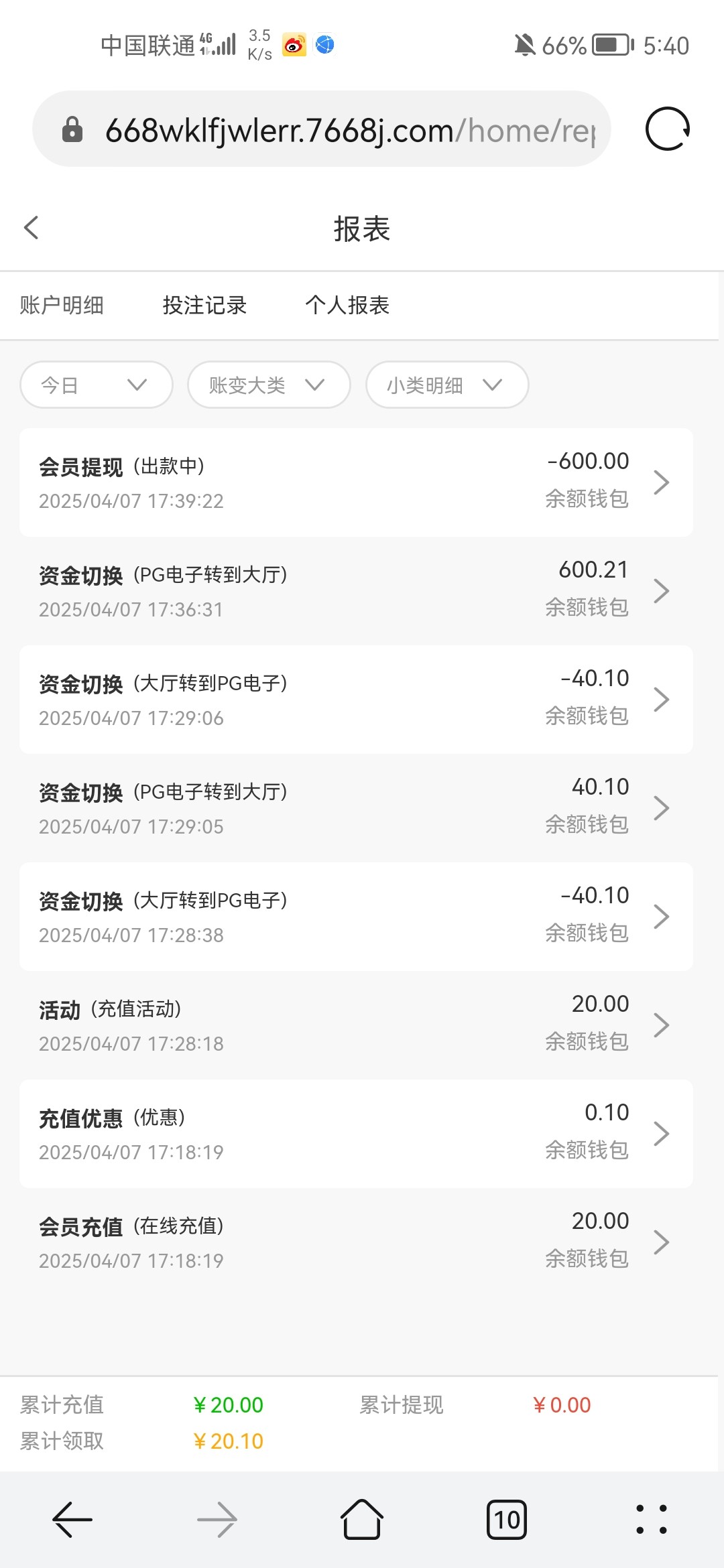Go back from the 报表 page
Screen dimensions: 724x1568
[x=32, y=228]
